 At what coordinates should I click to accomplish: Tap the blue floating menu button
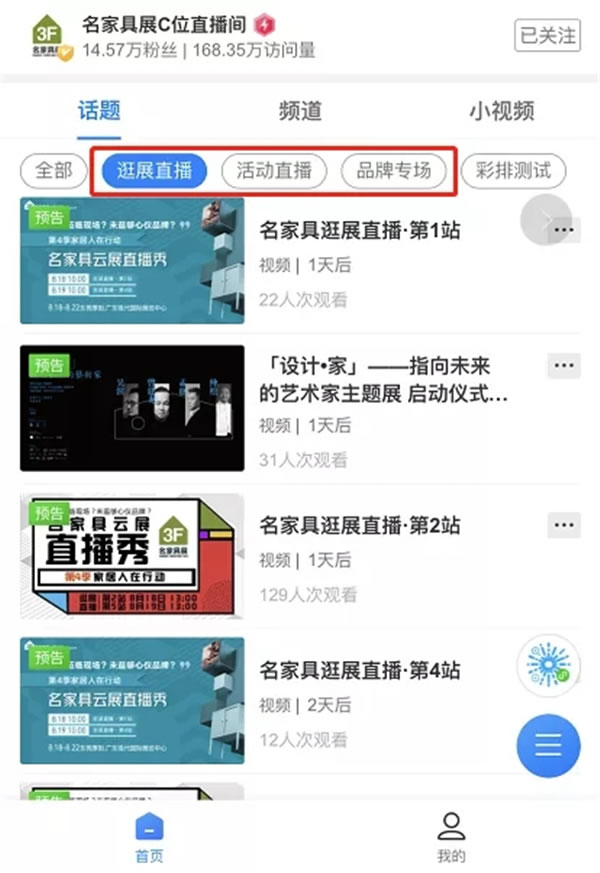pyautogui.click(x=548, y=746)
